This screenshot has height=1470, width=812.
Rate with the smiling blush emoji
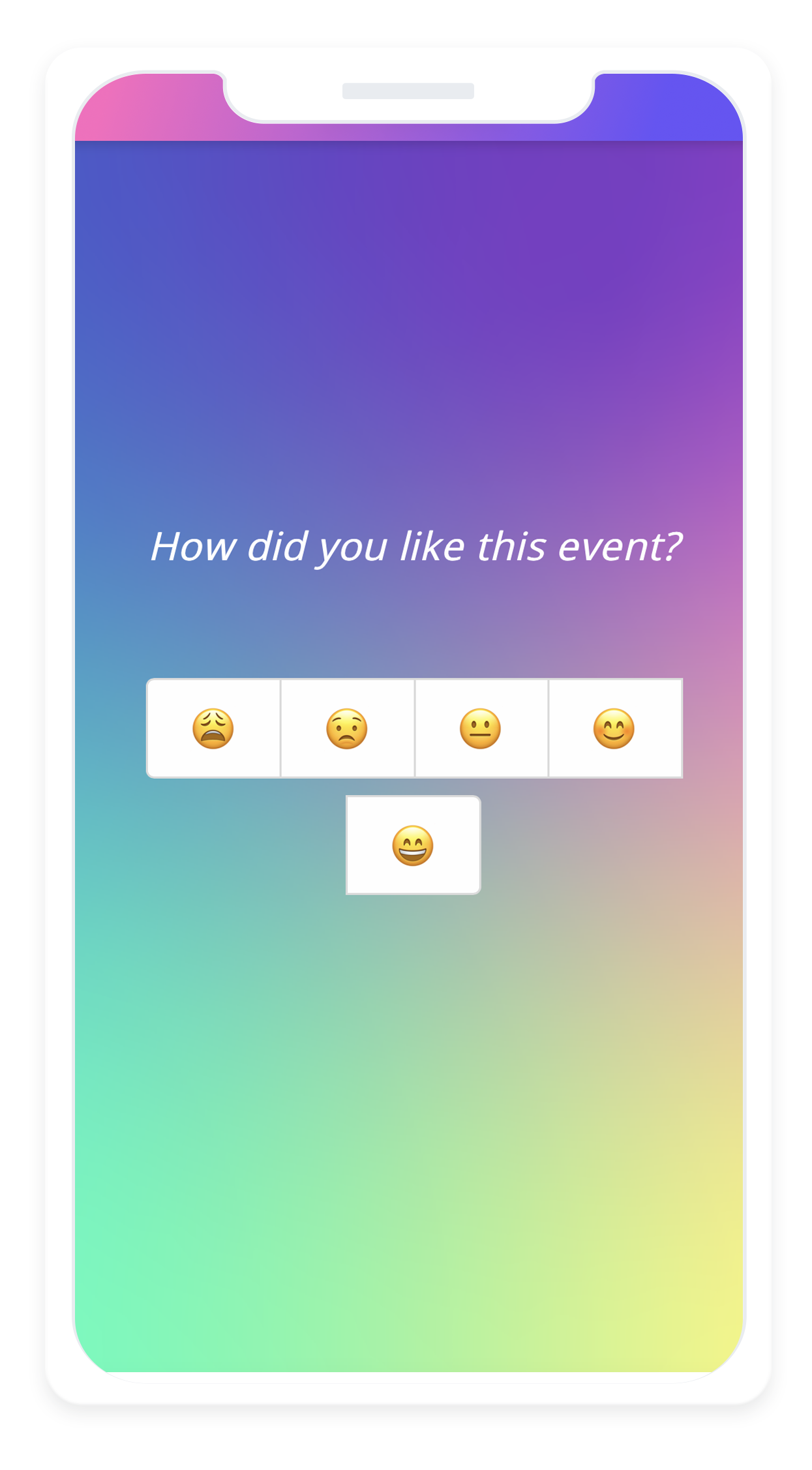coord(614,728)
